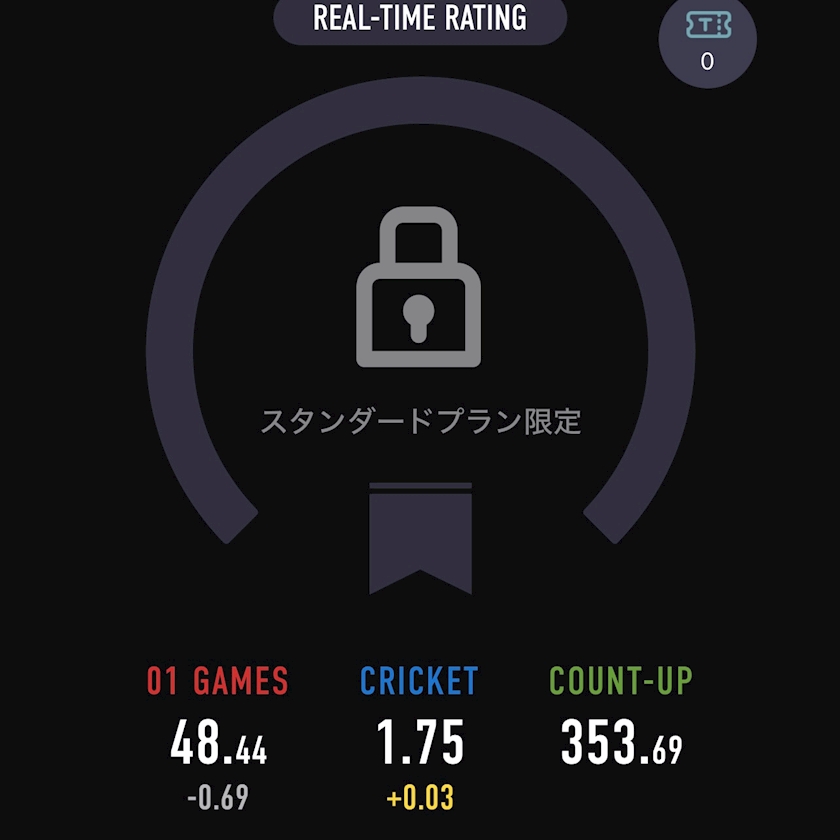View CRICKET stats
The height and width of the screenshot is (840, 840).
pos(419,737)
